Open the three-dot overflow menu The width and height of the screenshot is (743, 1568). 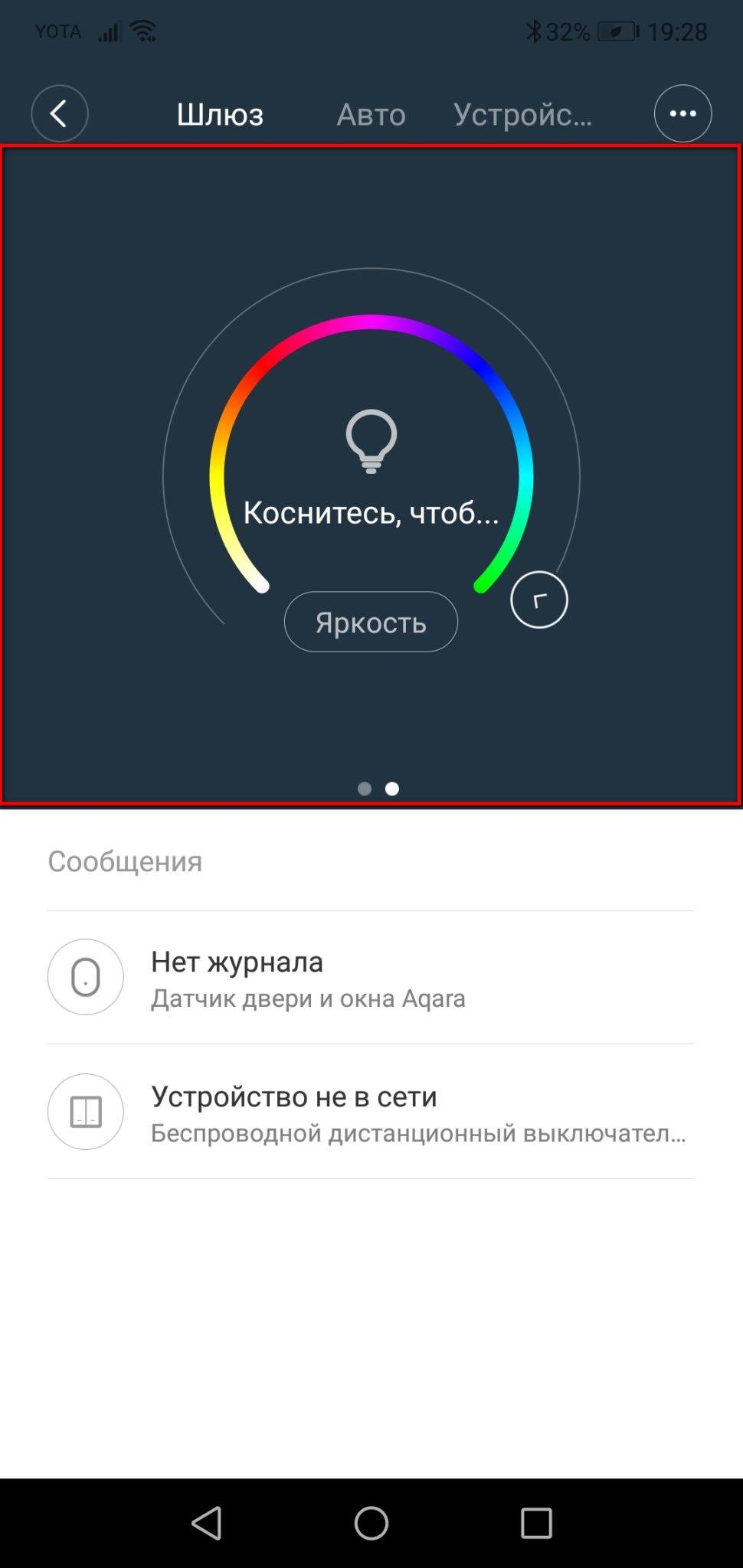point(682,113)
